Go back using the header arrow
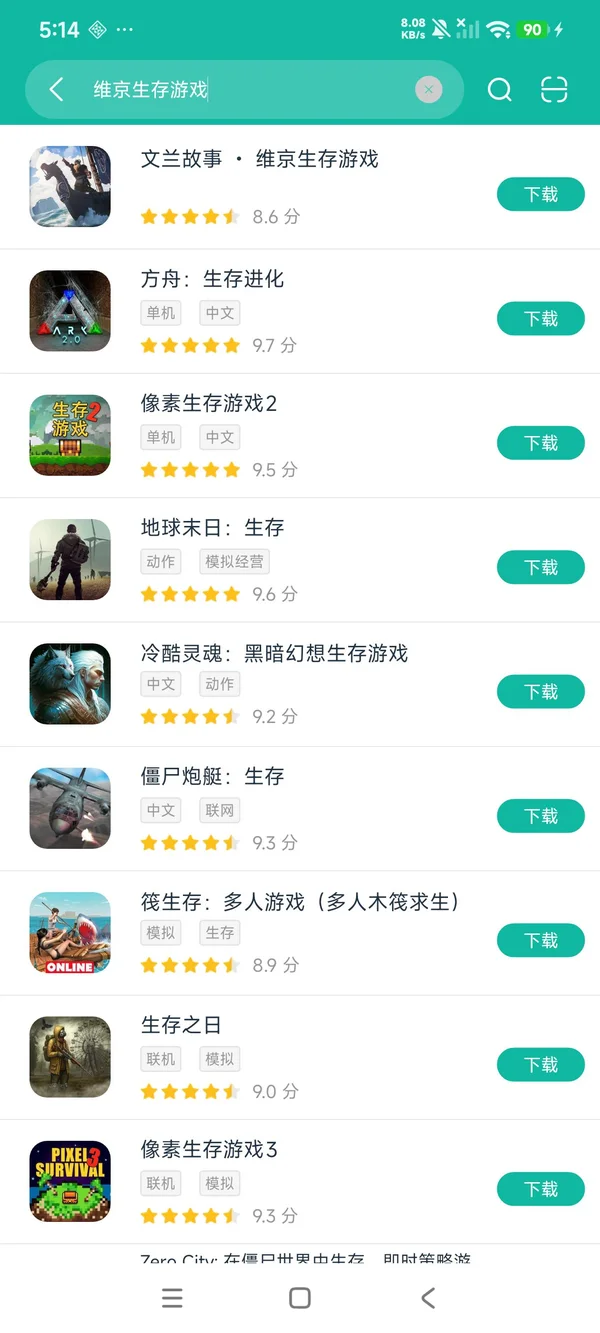This screenshot has height=1333, width=600. (x=57, y=90)
